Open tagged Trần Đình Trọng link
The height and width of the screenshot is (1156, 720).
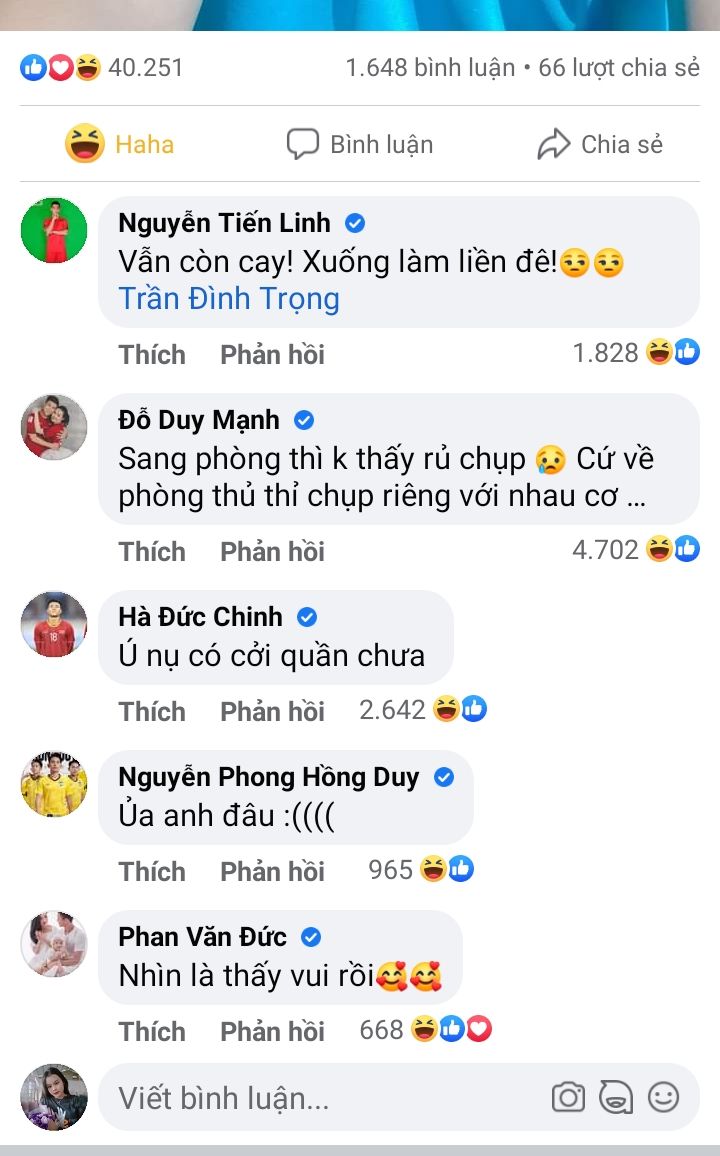(228, 299)
